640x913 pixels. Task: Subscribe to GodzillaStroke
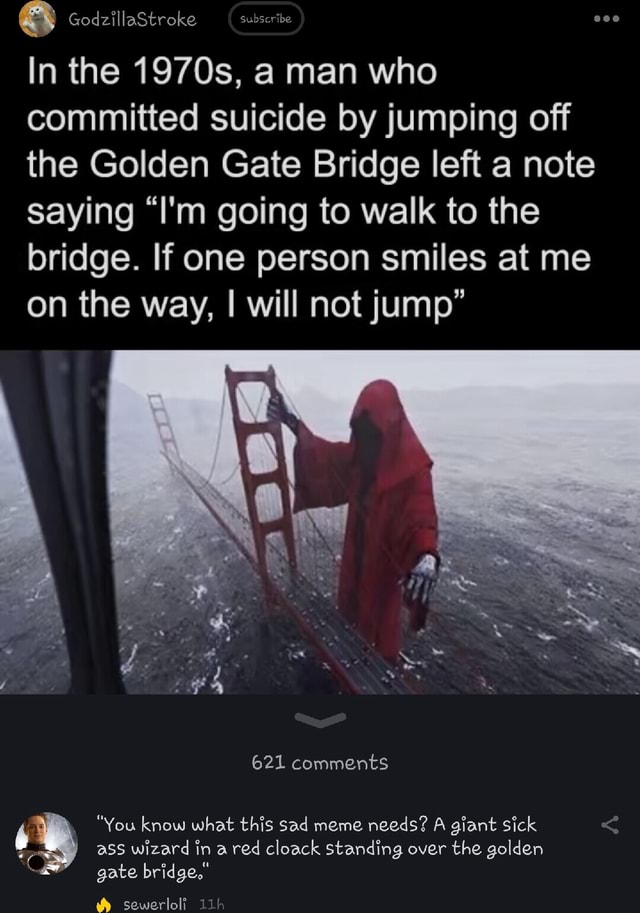click(266, 19)
